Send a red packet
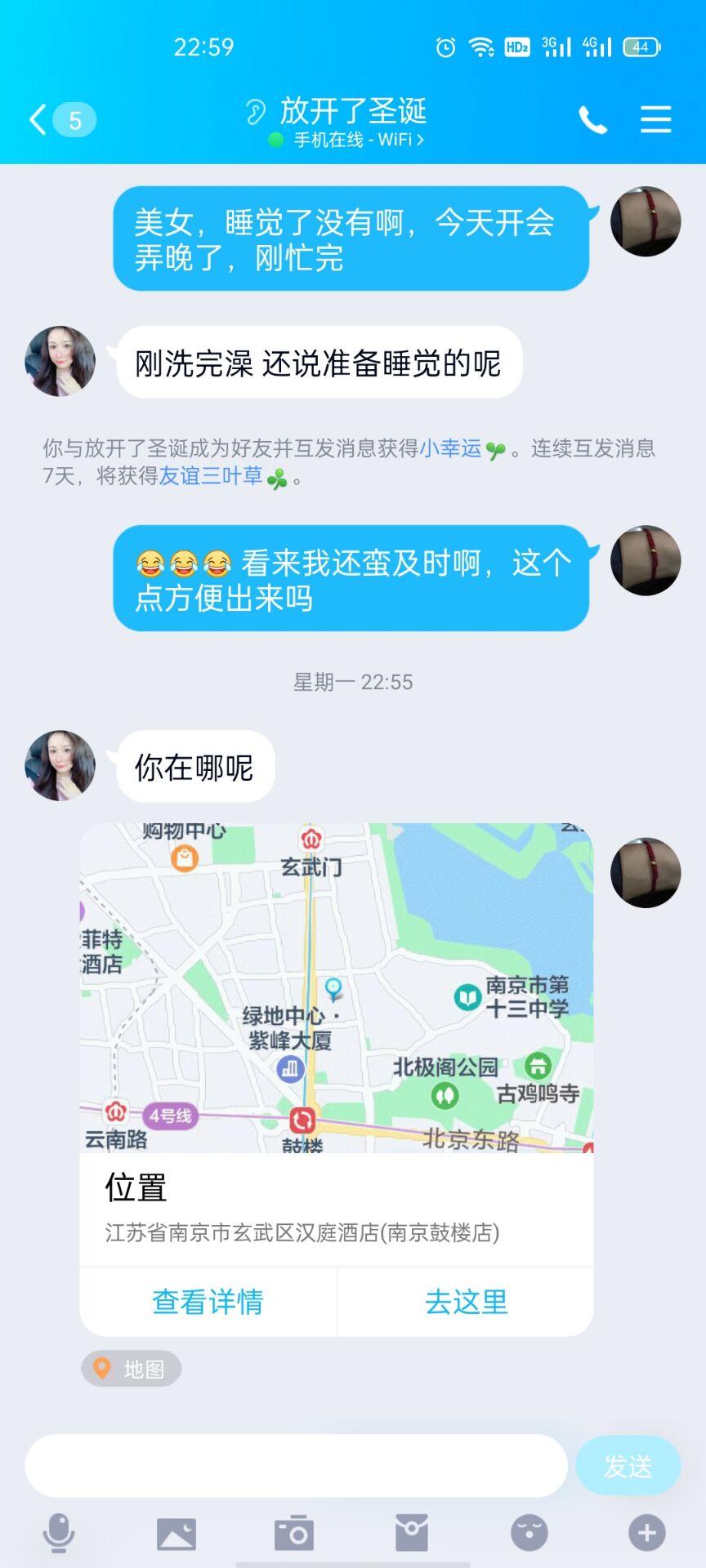Image resolution: width=706 pixels, height=1568 pixels. tap(412, 1533)
